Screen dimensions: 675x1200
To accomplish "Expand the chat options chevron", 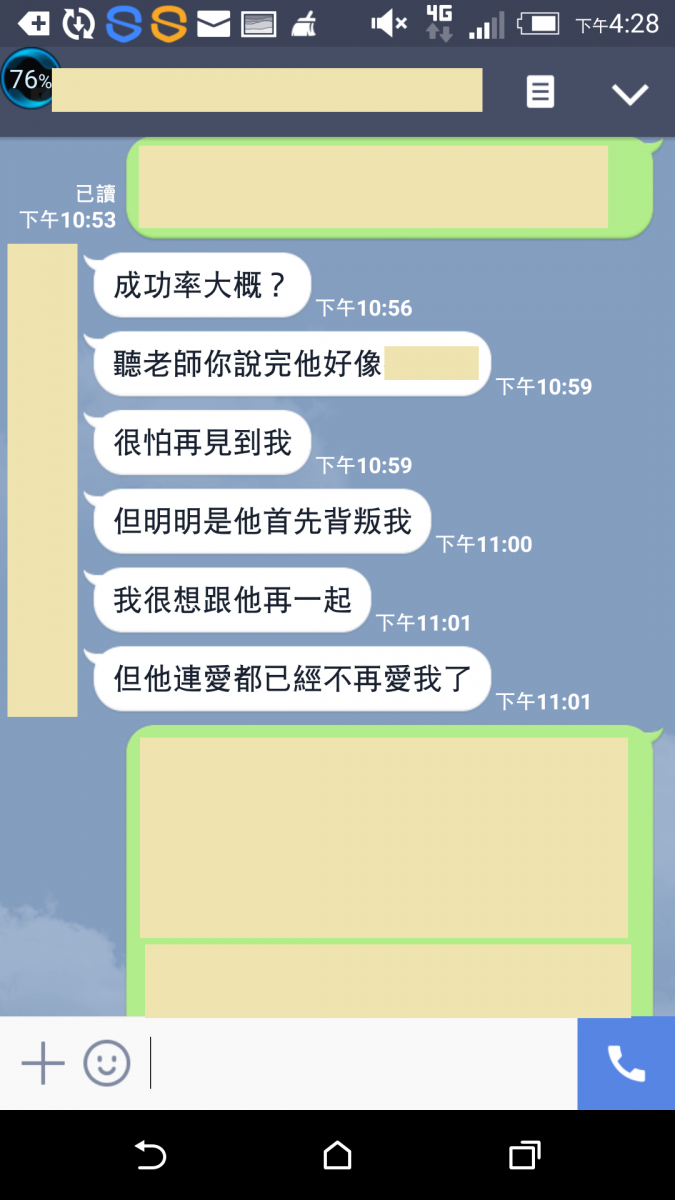I will click(630, 94).
